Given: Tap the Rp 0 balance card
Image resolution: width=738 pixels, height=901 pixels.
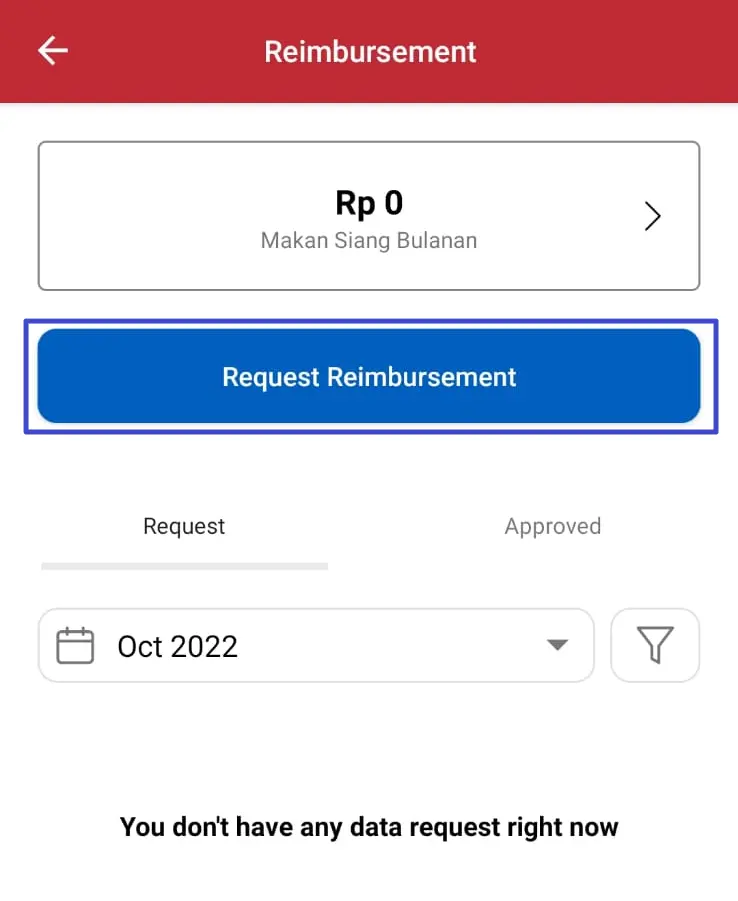Looking at the screenshot, I should (369, 215).
